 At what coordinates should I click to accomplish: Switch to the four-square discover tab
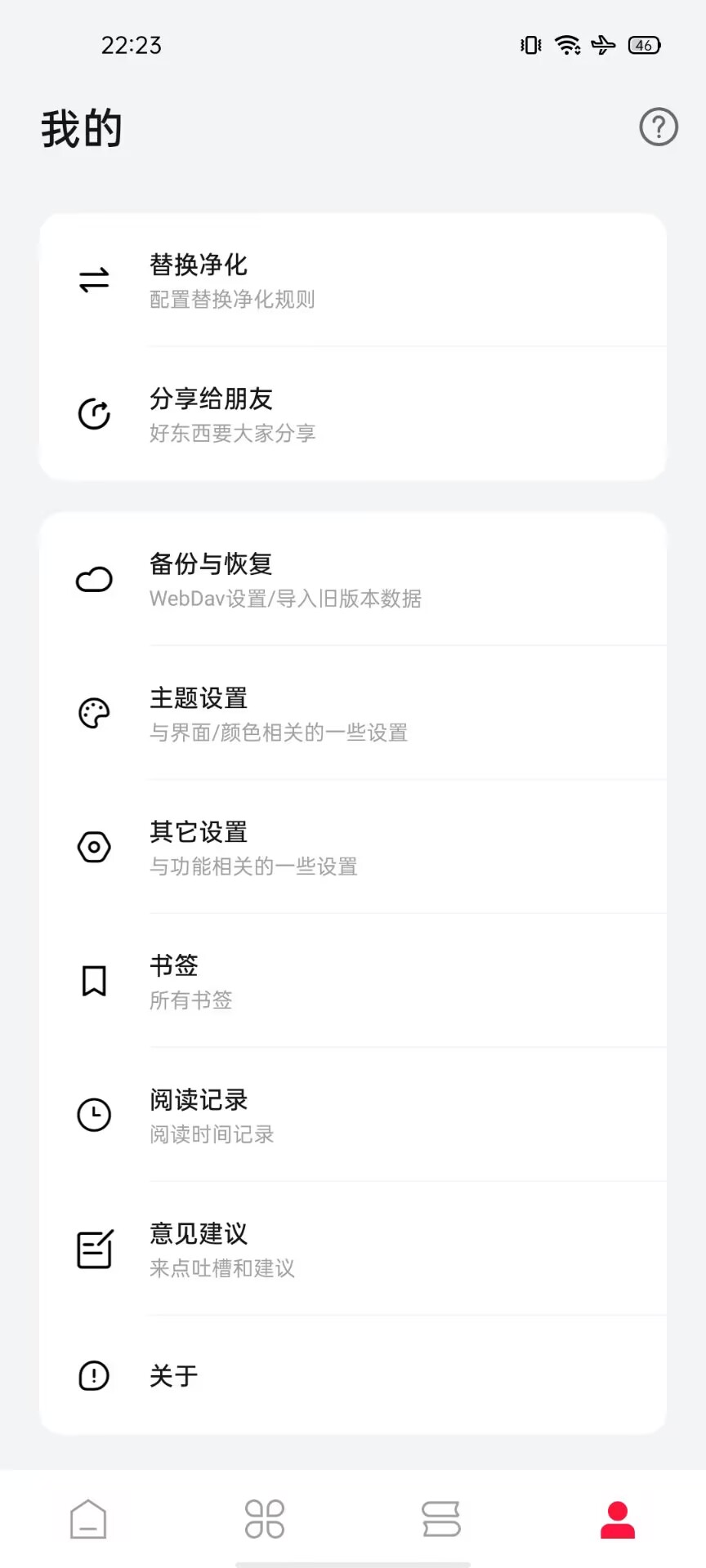point(265,1519)
